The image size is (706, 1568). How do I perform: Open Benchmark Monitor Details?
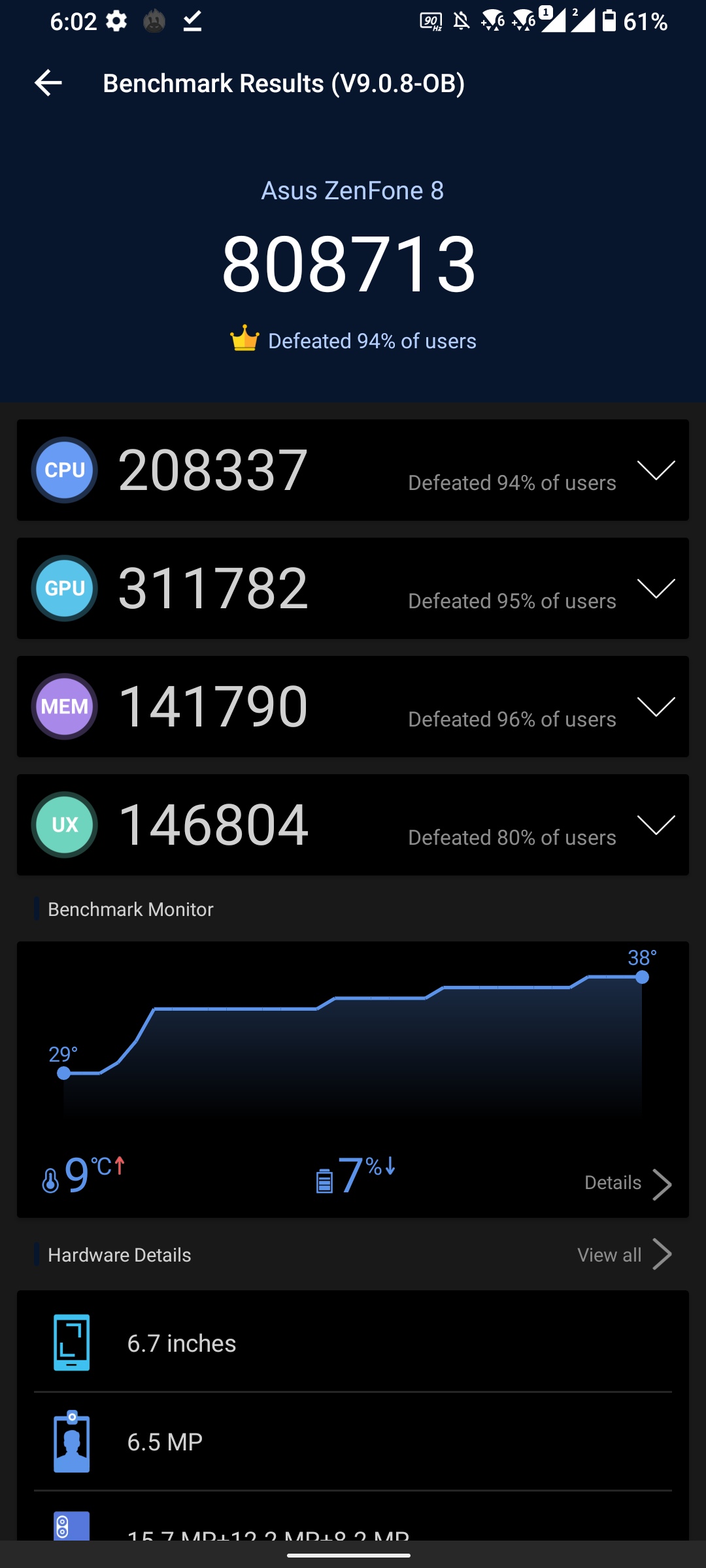[627, 1183]
